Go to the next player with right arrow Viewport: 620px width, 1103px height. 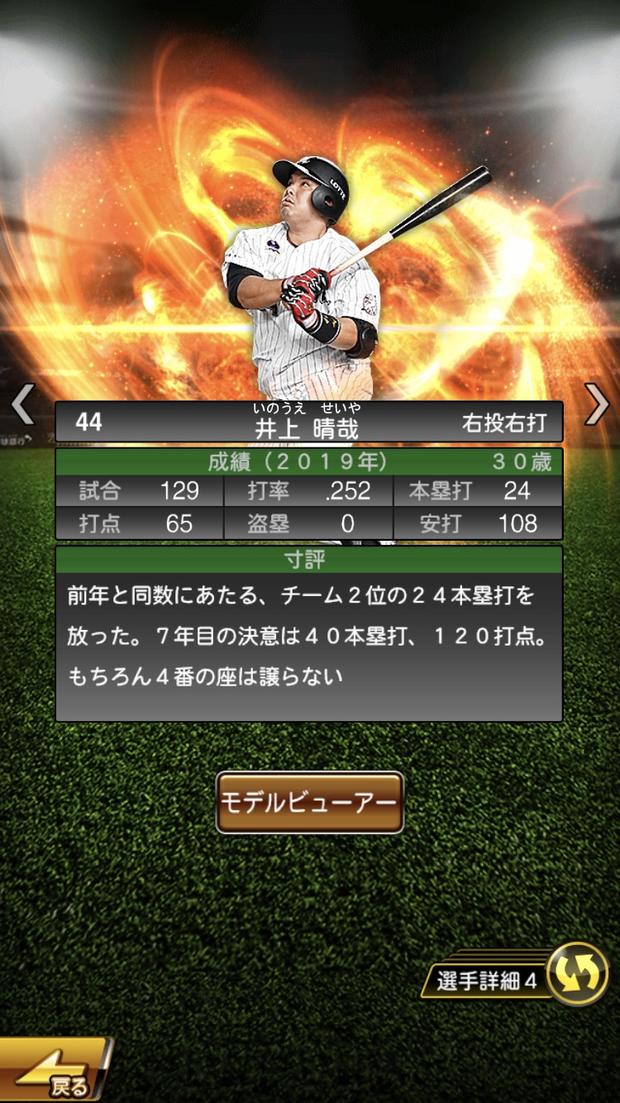(x=597, y=404)
